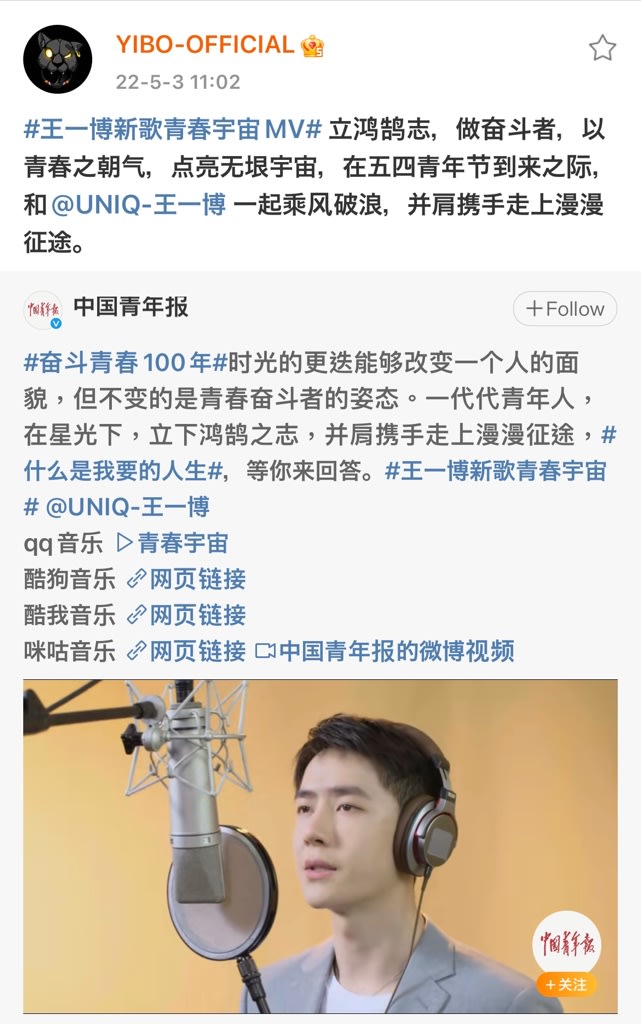Open the #王一博新歌青春宇宙MV# hashtag in the top post
Screen dimensions: 641x1024
tap(173, 129)
